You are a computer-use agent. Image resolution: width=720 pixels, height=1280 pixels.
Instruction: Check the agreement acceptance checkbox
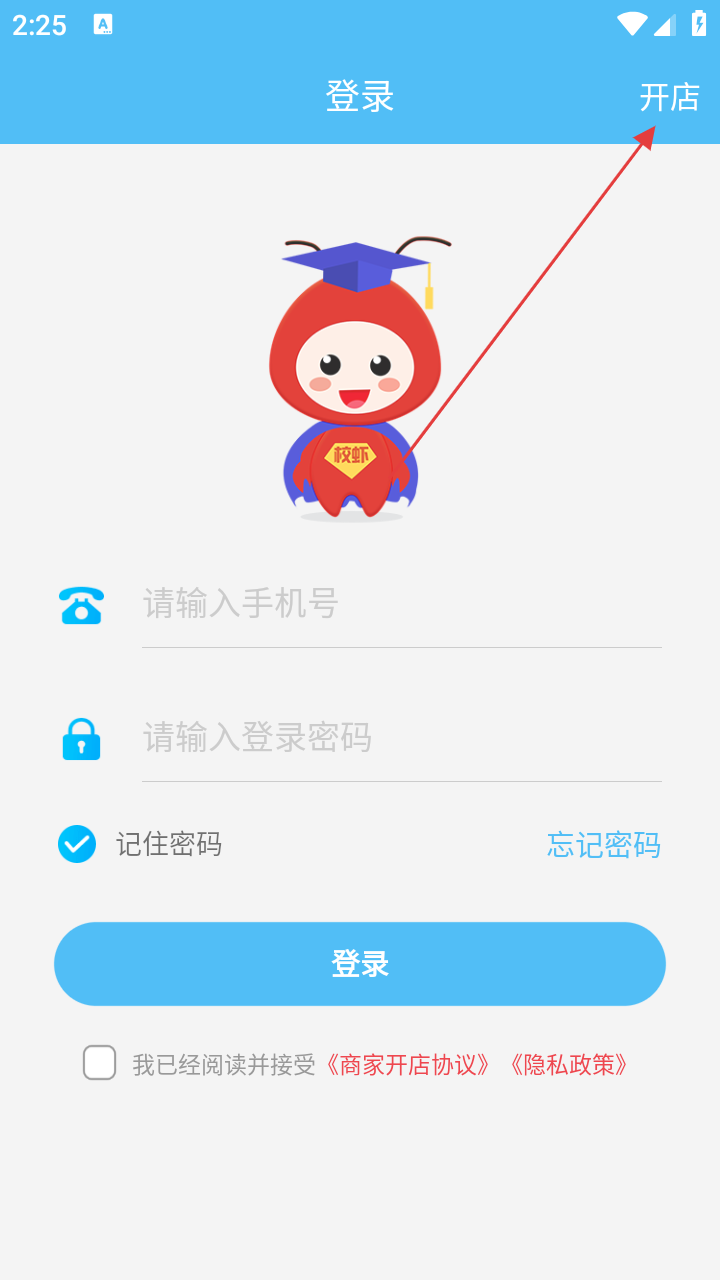100,1062
